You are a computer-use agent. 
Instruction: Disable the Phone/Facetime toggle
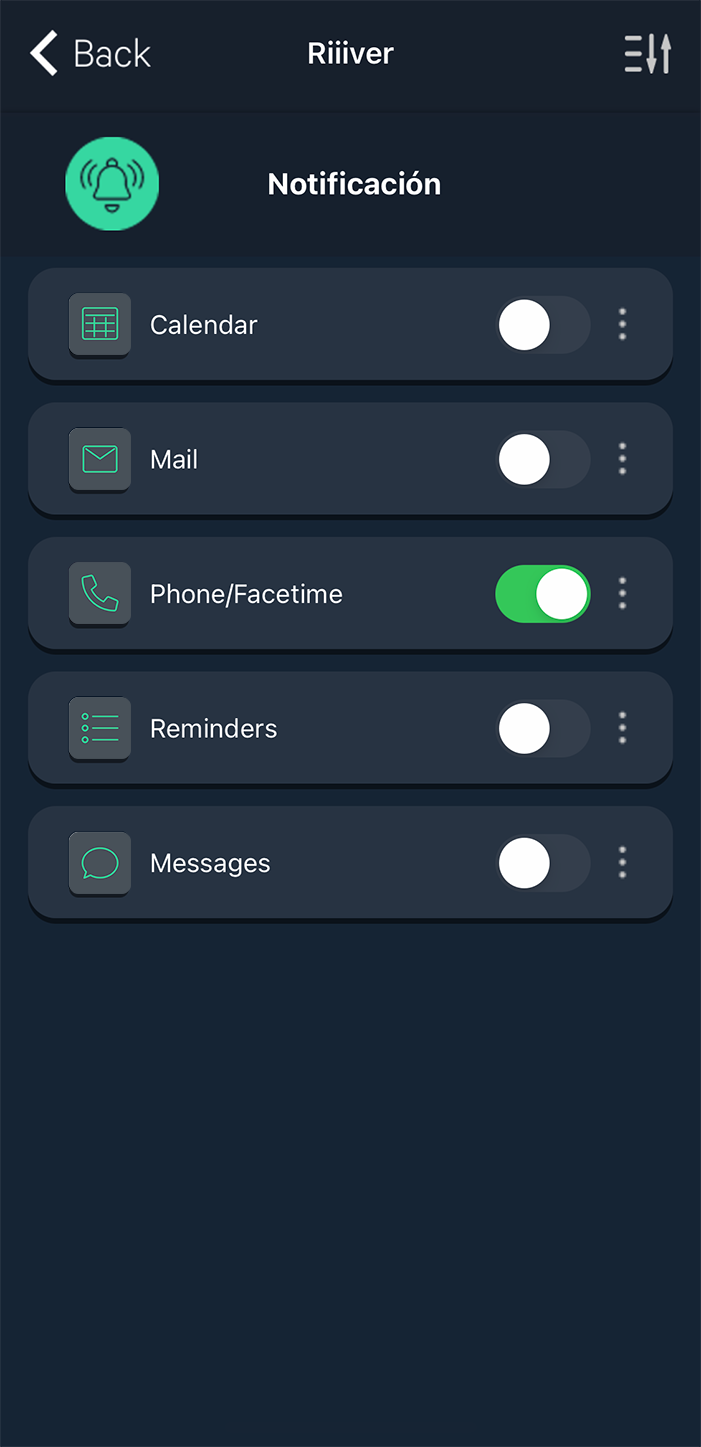(x=543, y=594)
